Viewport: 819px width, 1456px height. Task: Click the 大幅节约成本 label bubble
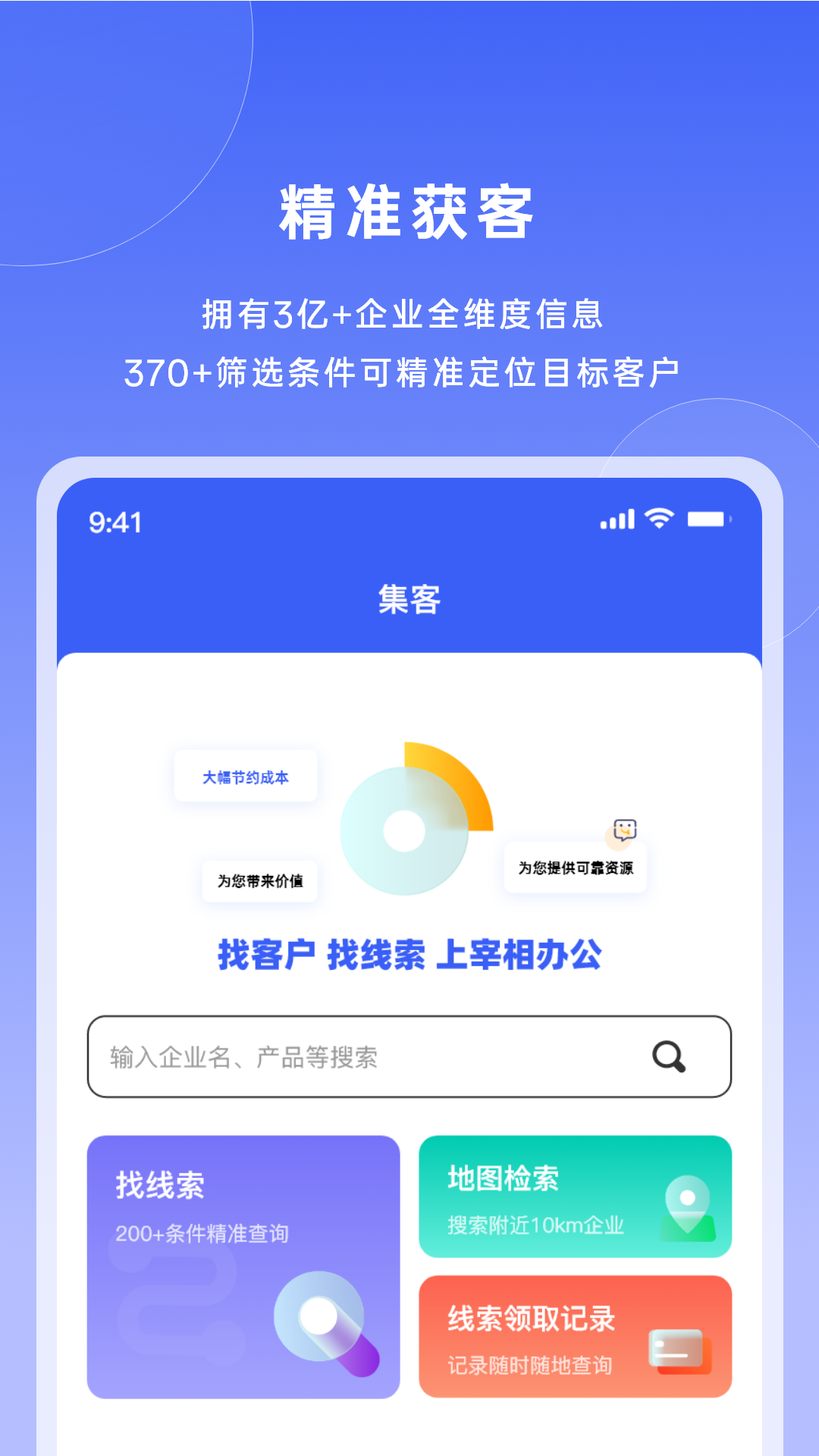pos(246,776)
